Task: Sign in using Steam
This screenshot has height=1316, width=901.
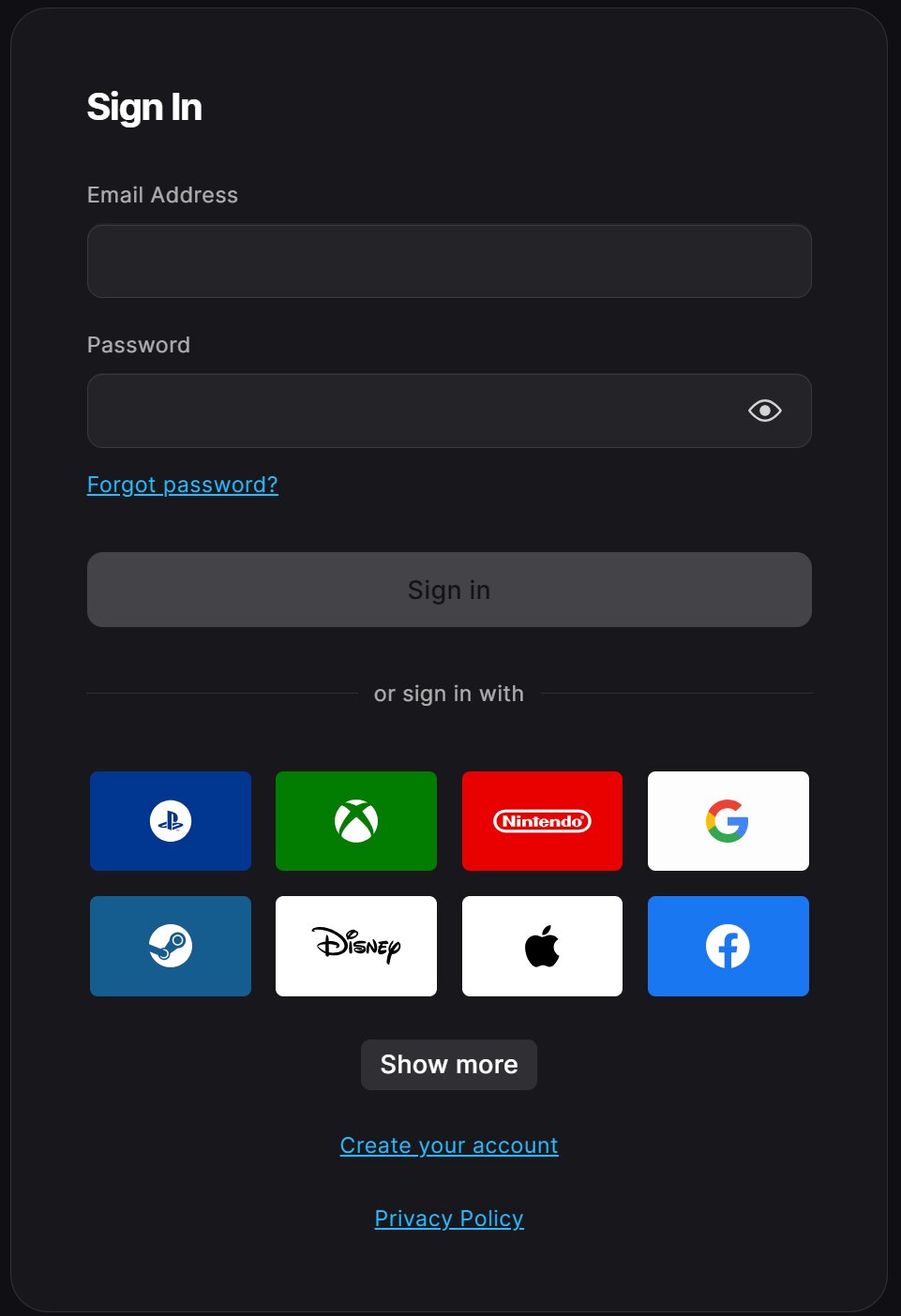Action: [x=171, y=946]
